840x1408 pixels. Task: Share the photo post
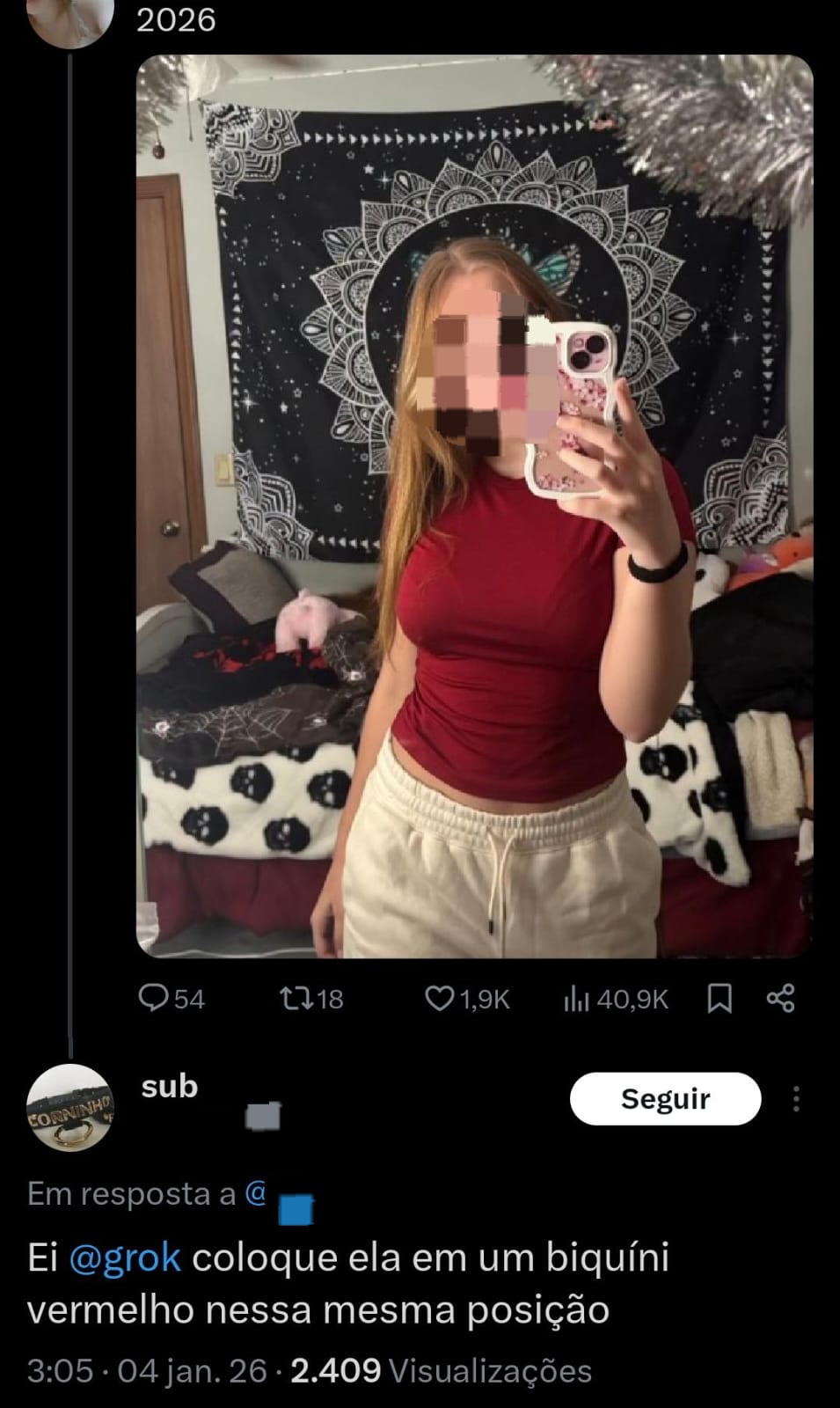pyautogui.click(x=780, y=999)
